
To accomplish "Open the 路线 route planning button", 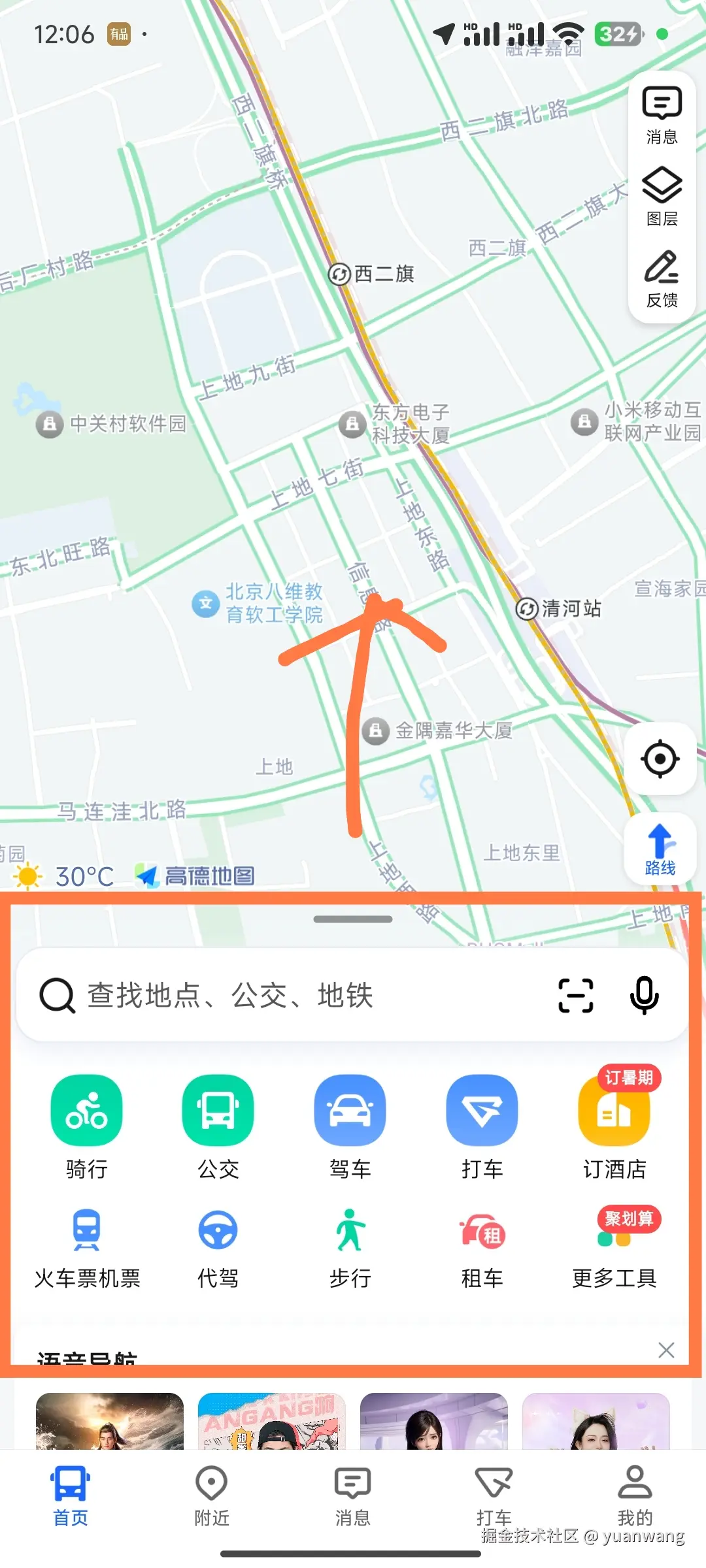I will click(x=660, y=849).
